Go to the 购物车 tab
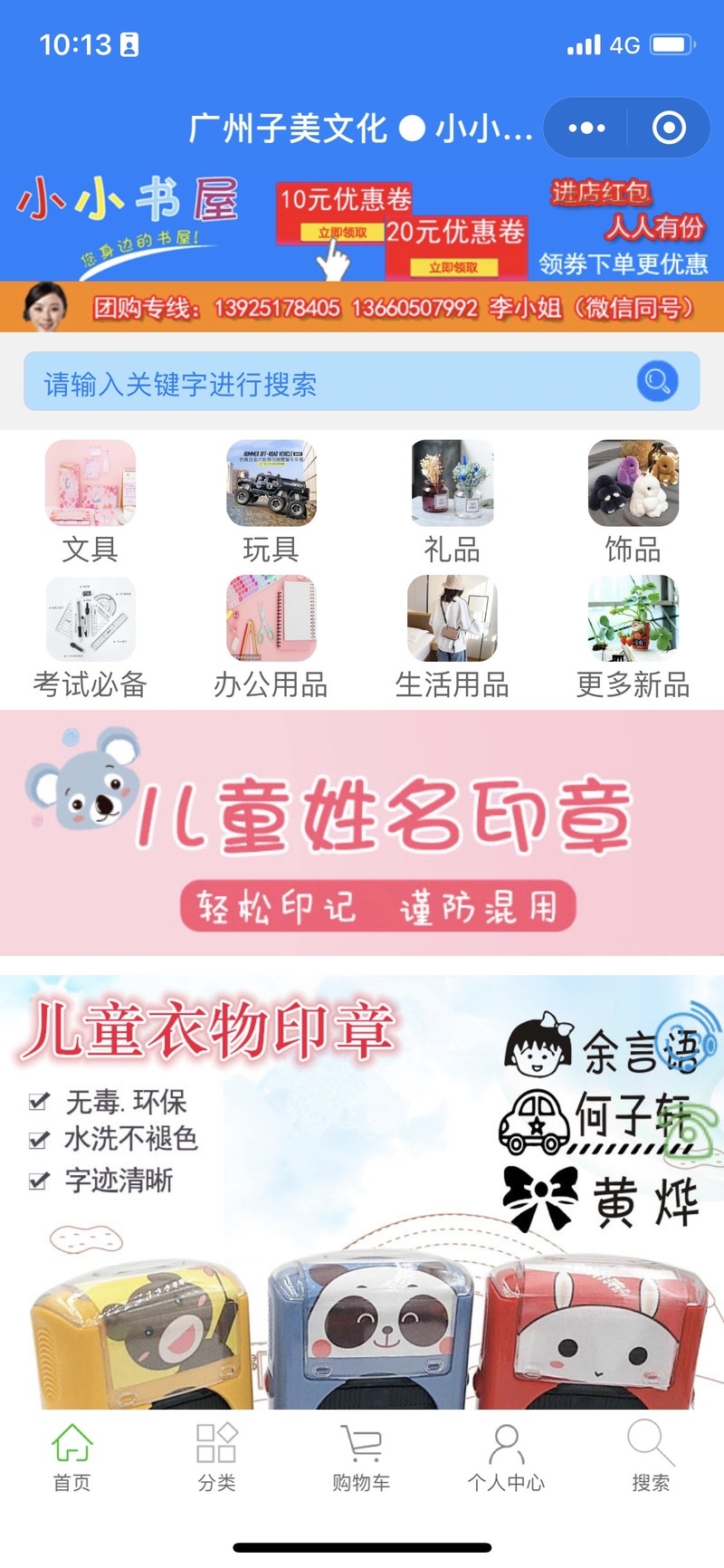Image resolution: width=724 pixels, height=1568 pixels. (x=361, y=1456)
